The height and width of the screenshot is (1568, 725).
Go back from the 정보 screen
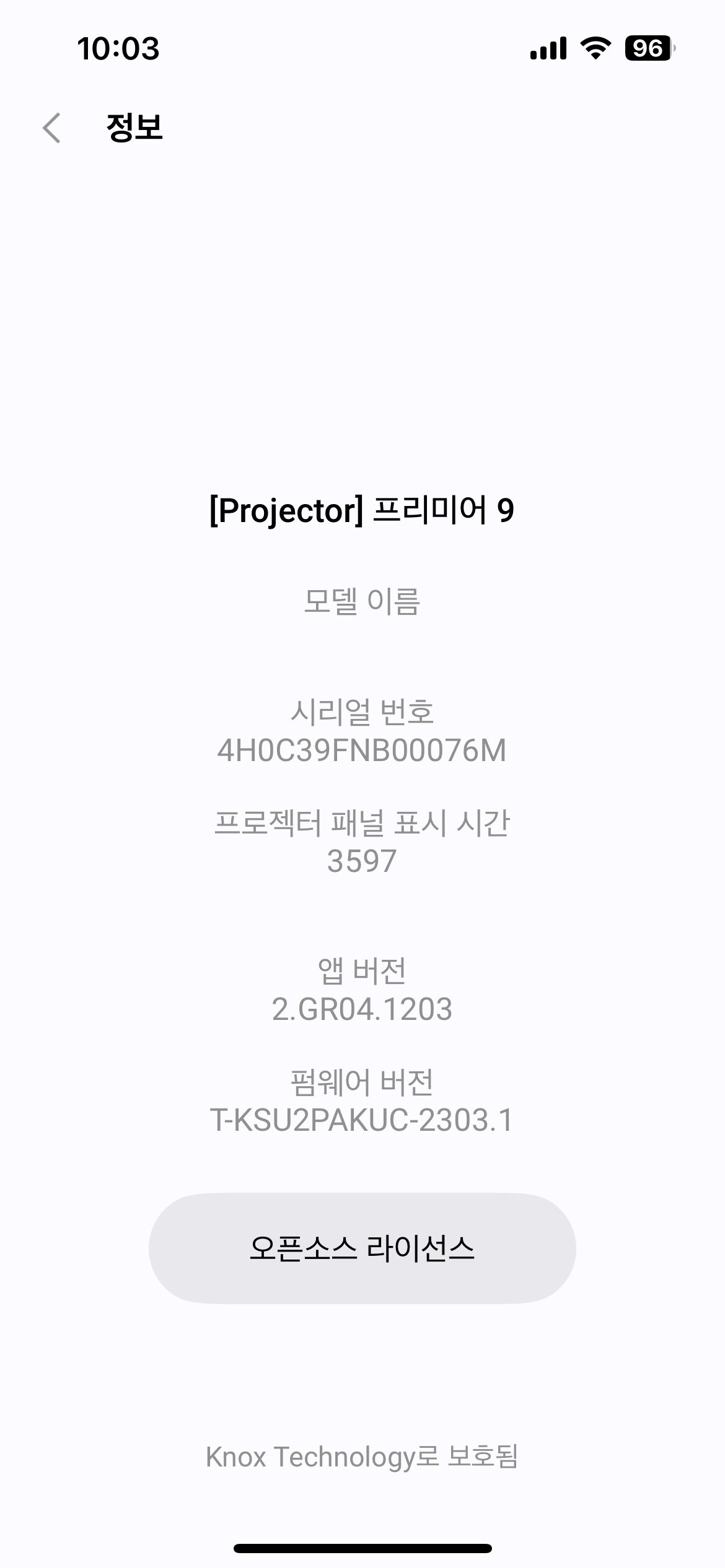click(52, 128)
